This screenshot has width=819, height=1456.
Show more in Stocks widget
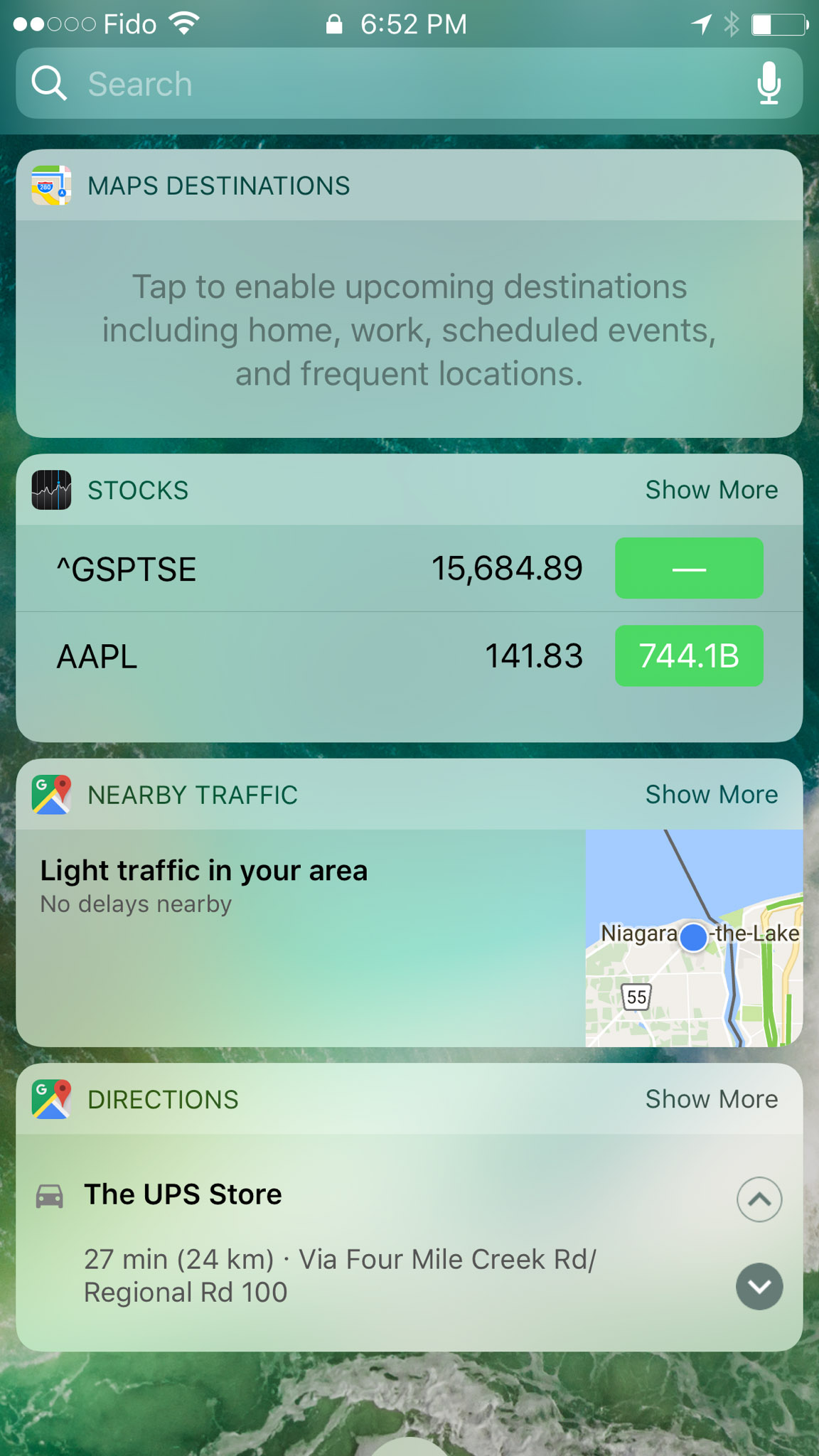pyautogui.click(x=711, y=490)
